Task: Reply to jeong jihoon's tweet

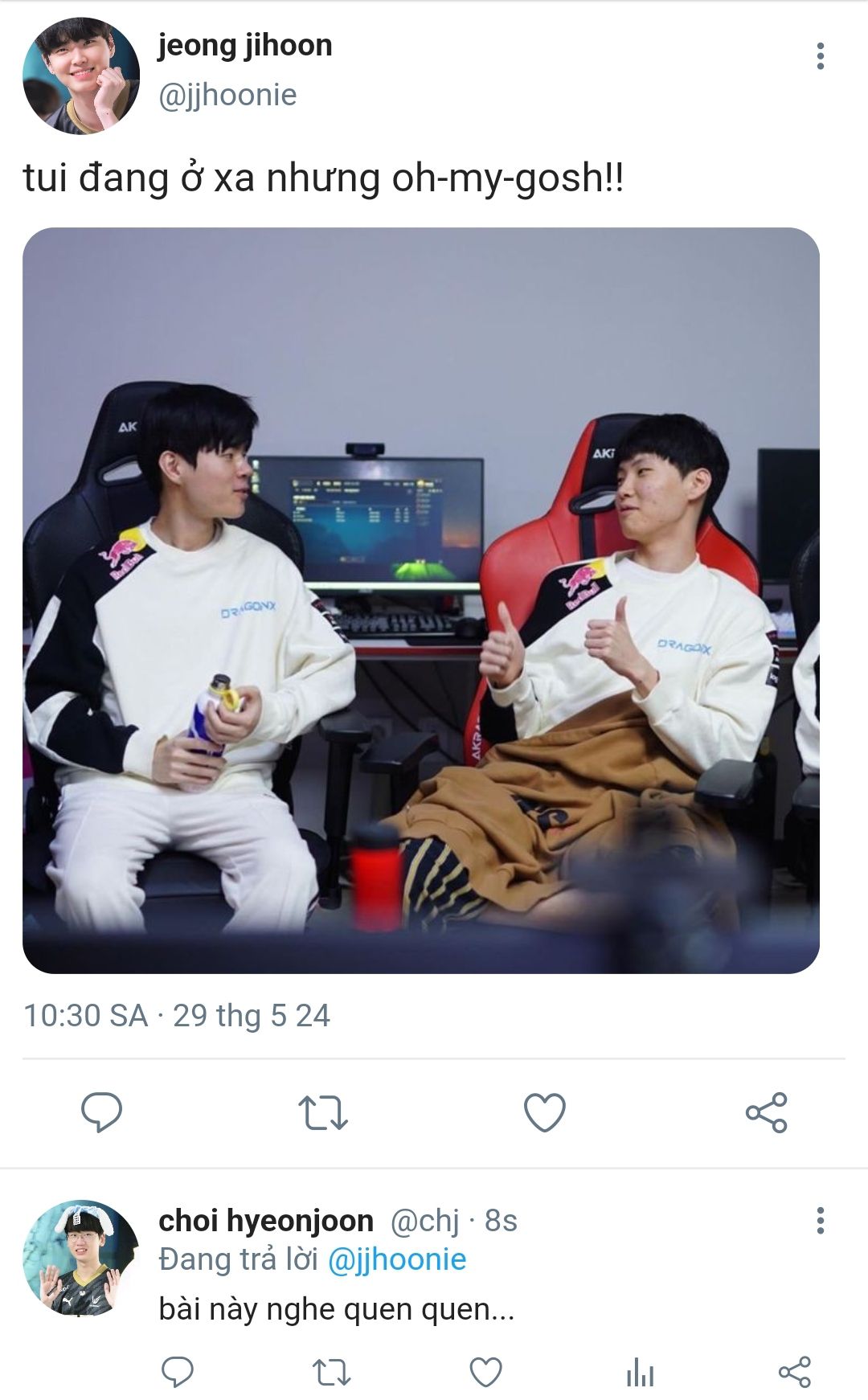Action: point(102,1112)
